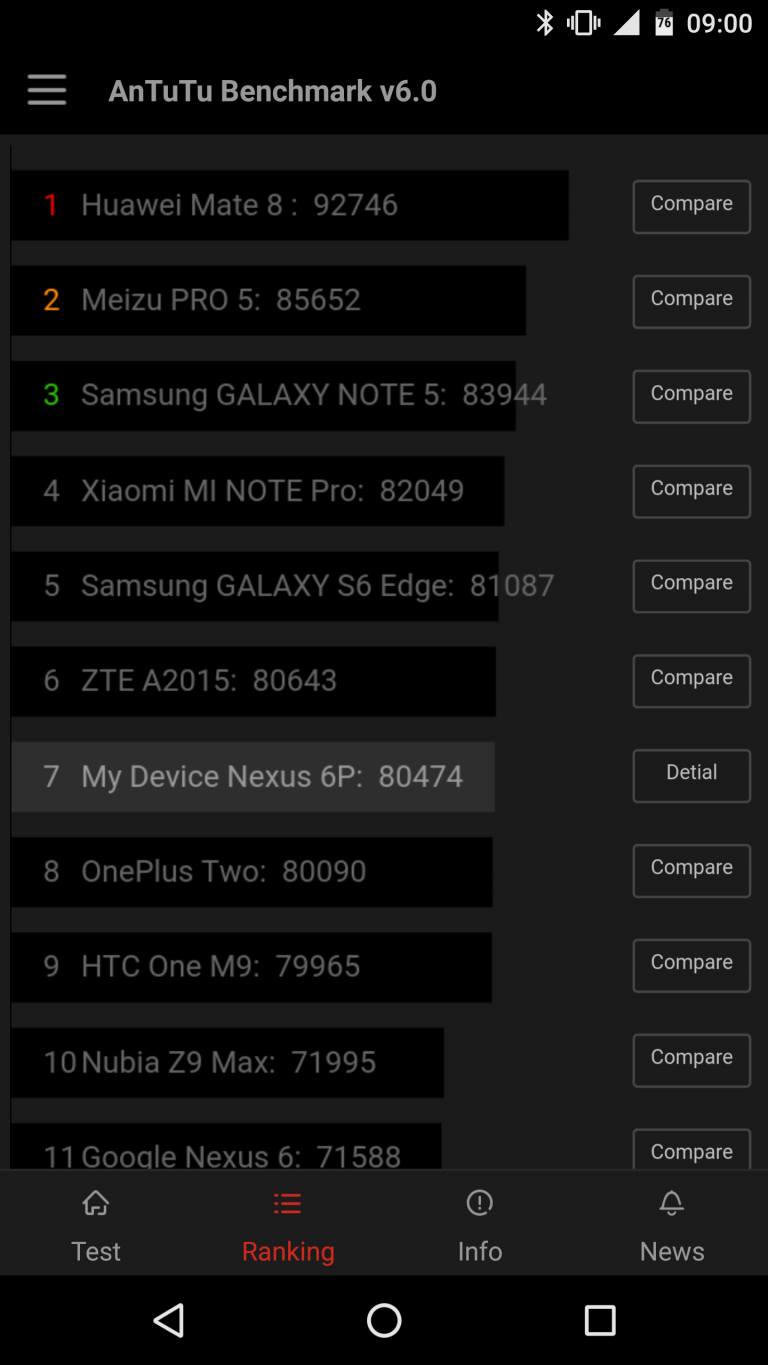Compare with Xiaomi MI NOTE Pro
Screen dimensions: 768x1365
(691, 492)
